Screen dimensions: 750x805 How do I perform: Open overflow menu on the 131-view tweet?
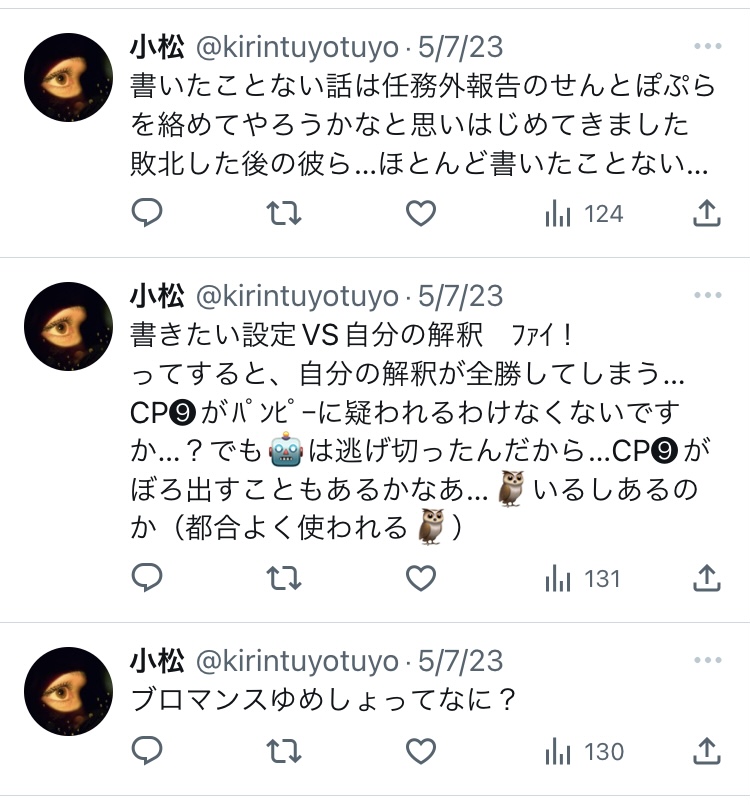(706, 295)
